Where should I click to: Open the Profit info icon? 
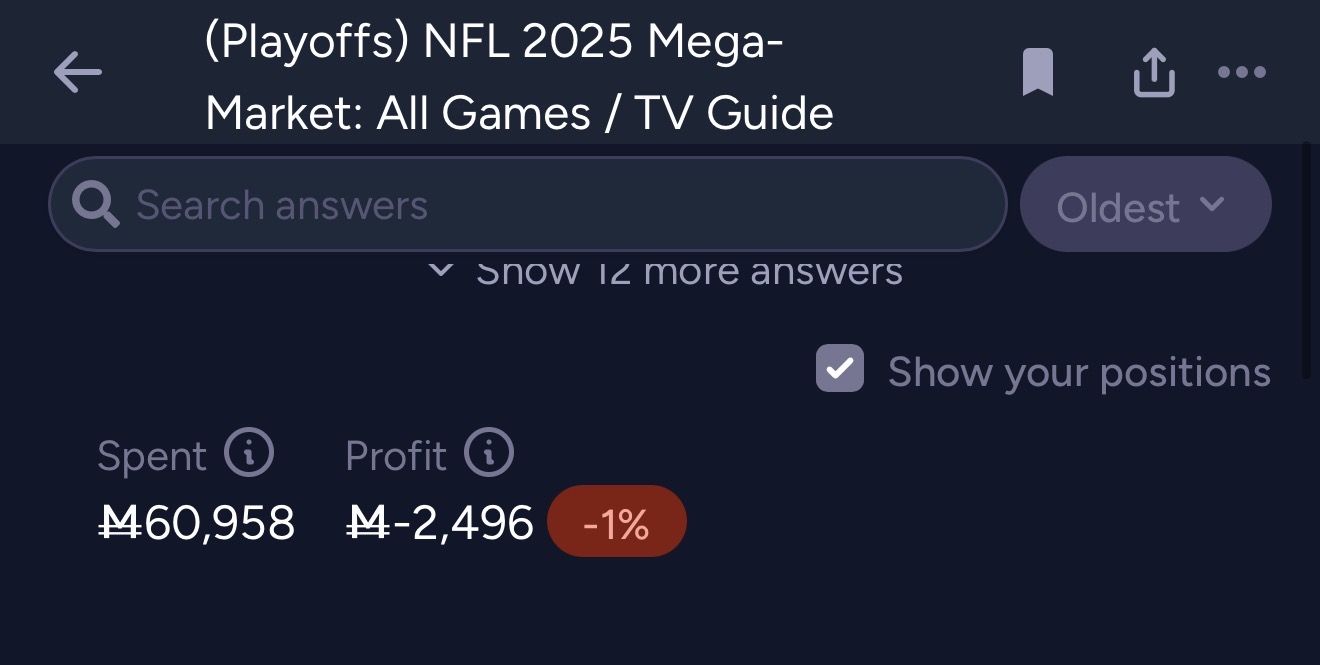point(488,455)
